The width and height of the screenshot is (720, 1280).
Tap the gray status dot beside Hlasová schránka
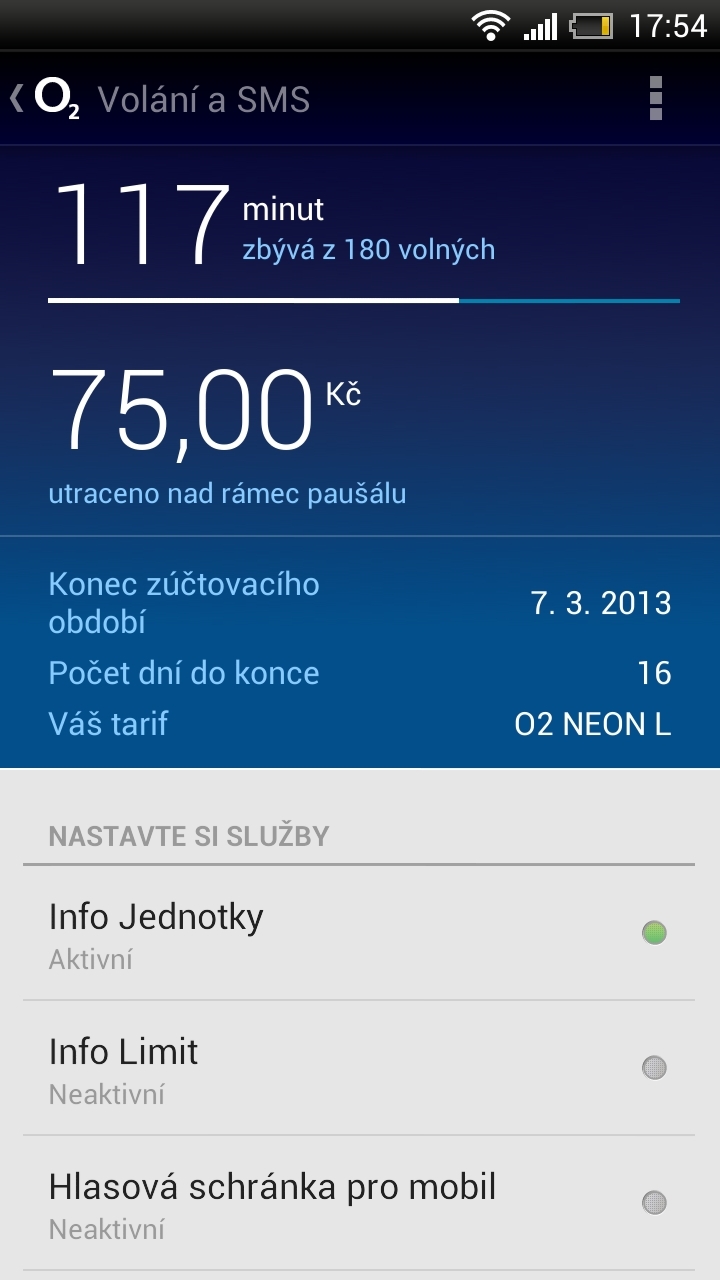(654, 1202)
